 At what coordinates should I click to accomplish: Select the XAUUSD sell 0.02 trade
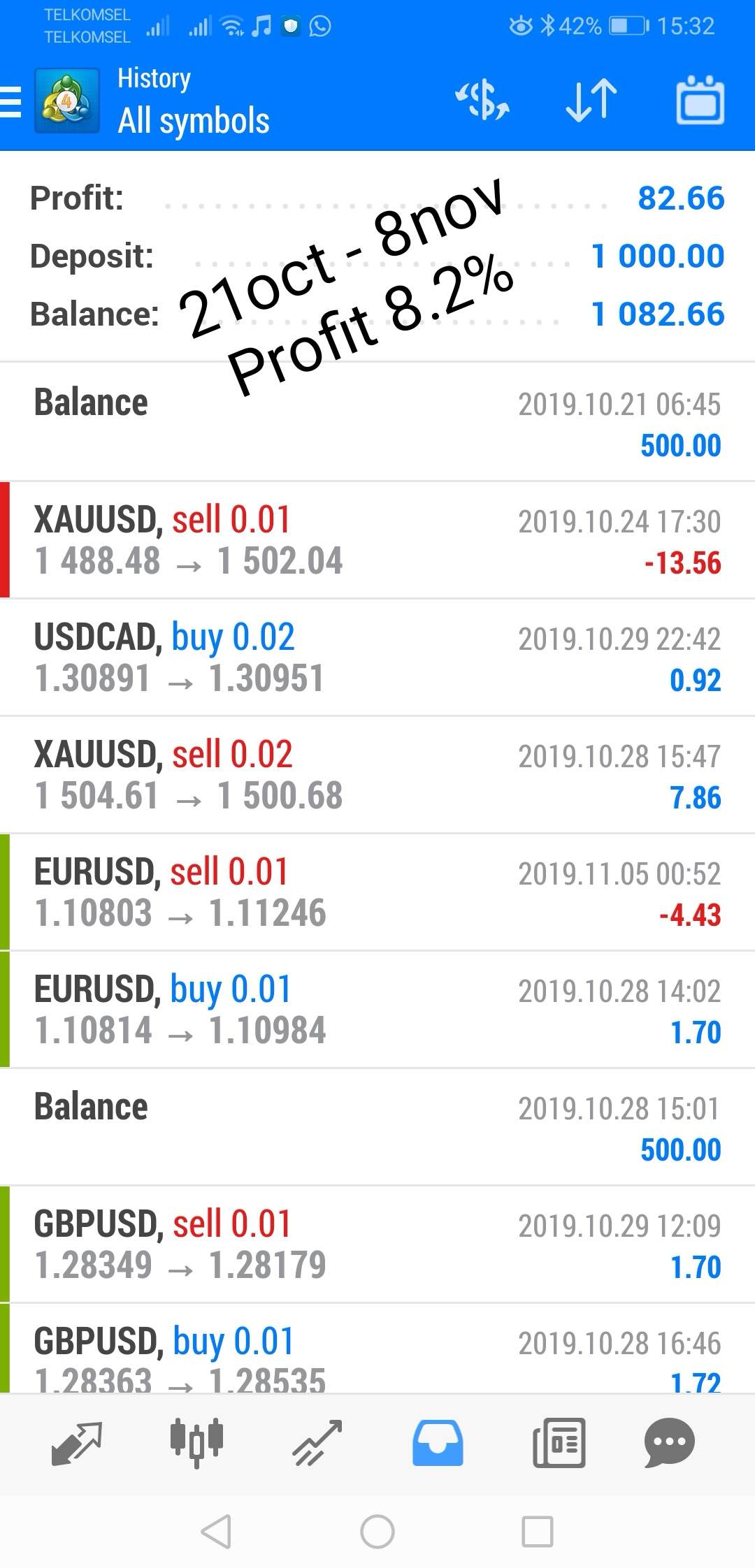pos(377,775)
